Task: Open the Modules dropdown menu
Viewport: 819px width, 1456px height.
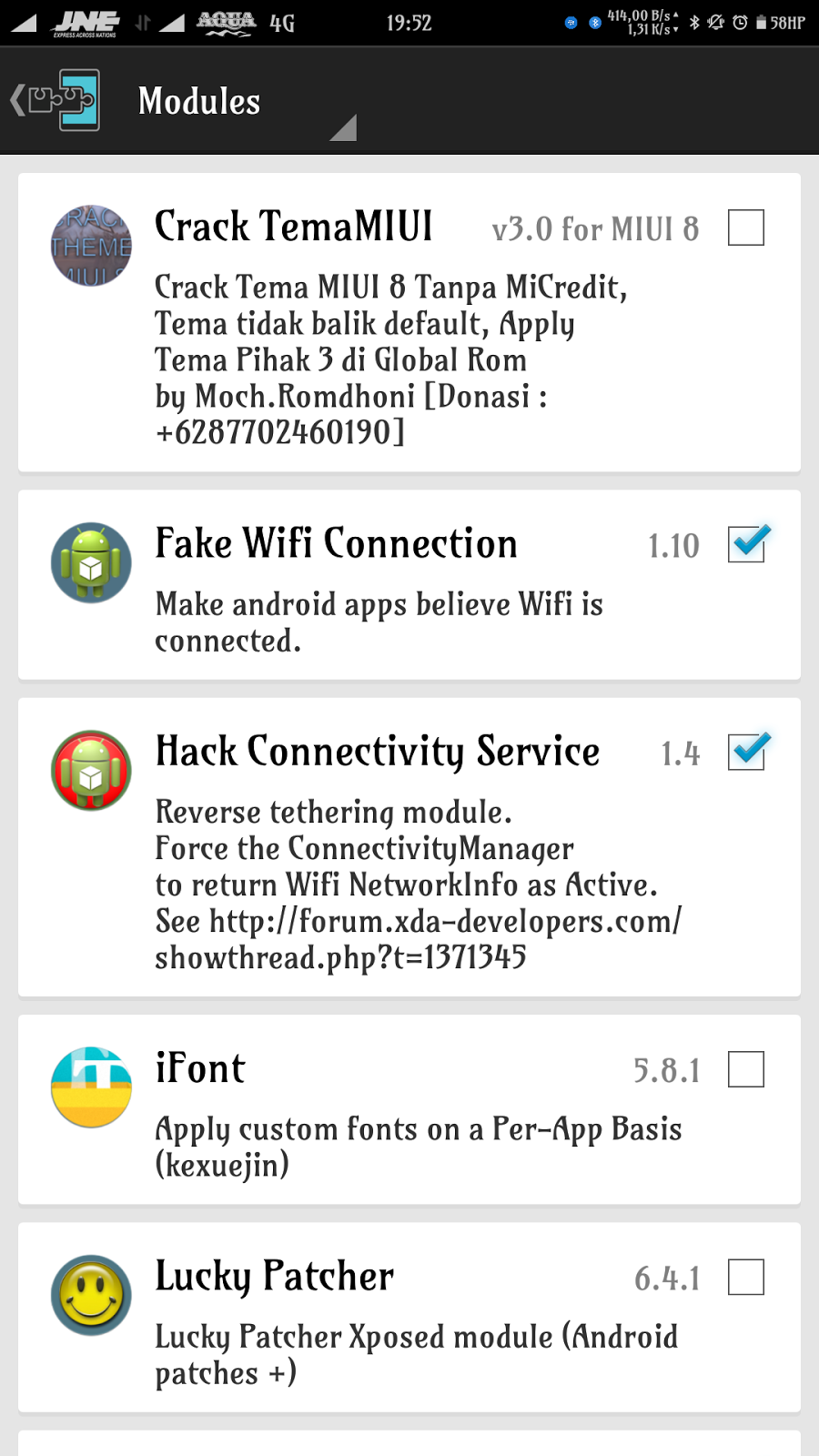Action: click(246, 102)
